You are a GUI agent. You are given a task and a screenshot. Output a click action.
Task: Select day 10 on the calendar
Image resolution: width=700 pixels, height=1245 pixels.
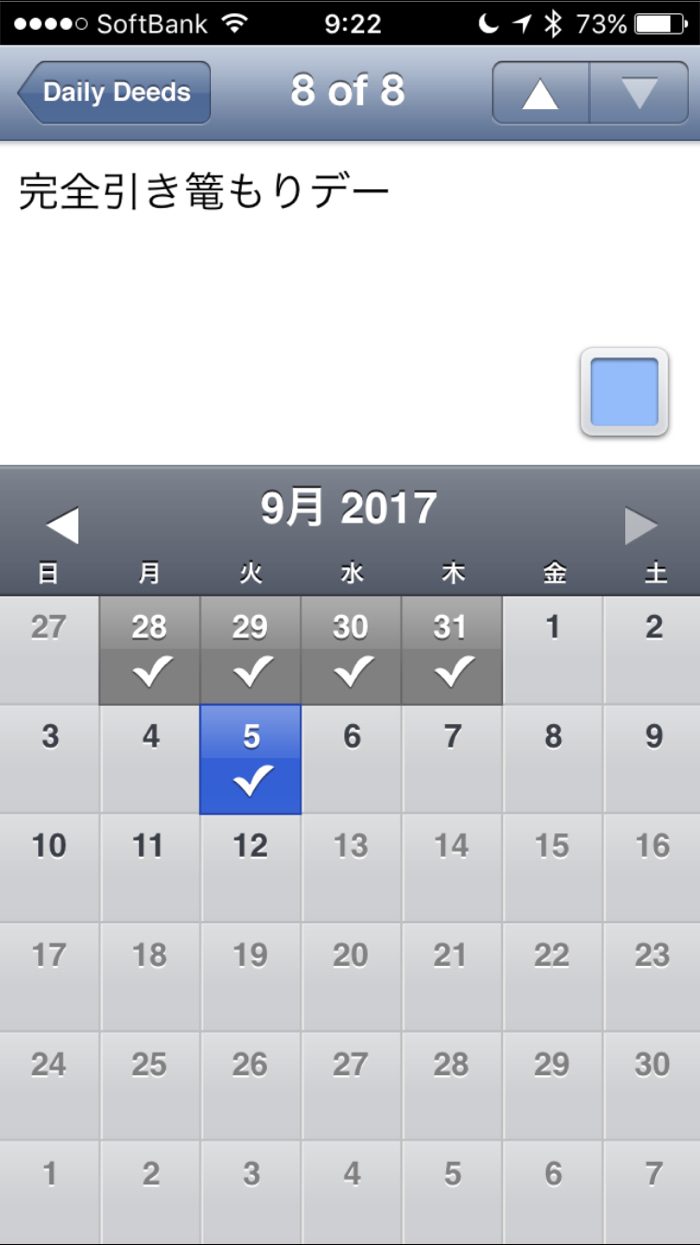(x=50, y=868)
